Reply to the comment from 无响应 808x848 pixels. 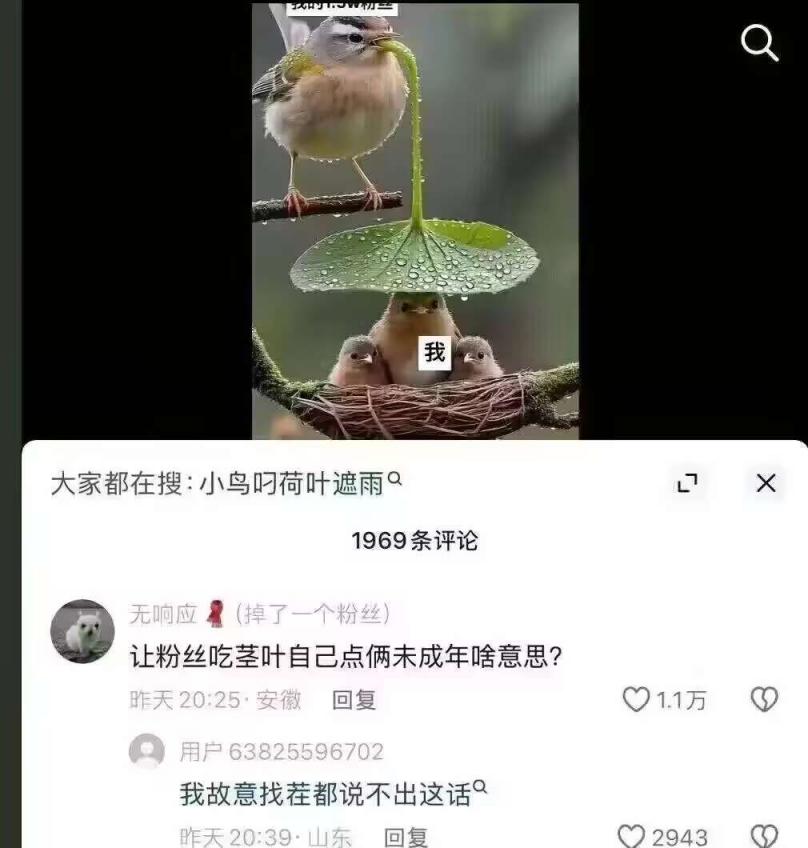tap(354, 701)
